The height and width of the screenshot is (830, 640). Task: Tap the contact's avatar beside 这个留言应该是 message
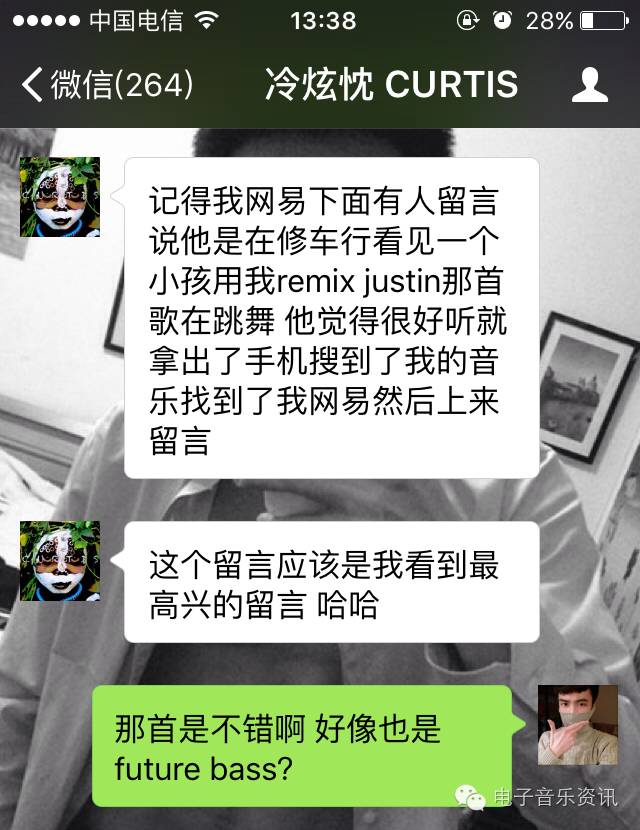pos(60,561)
